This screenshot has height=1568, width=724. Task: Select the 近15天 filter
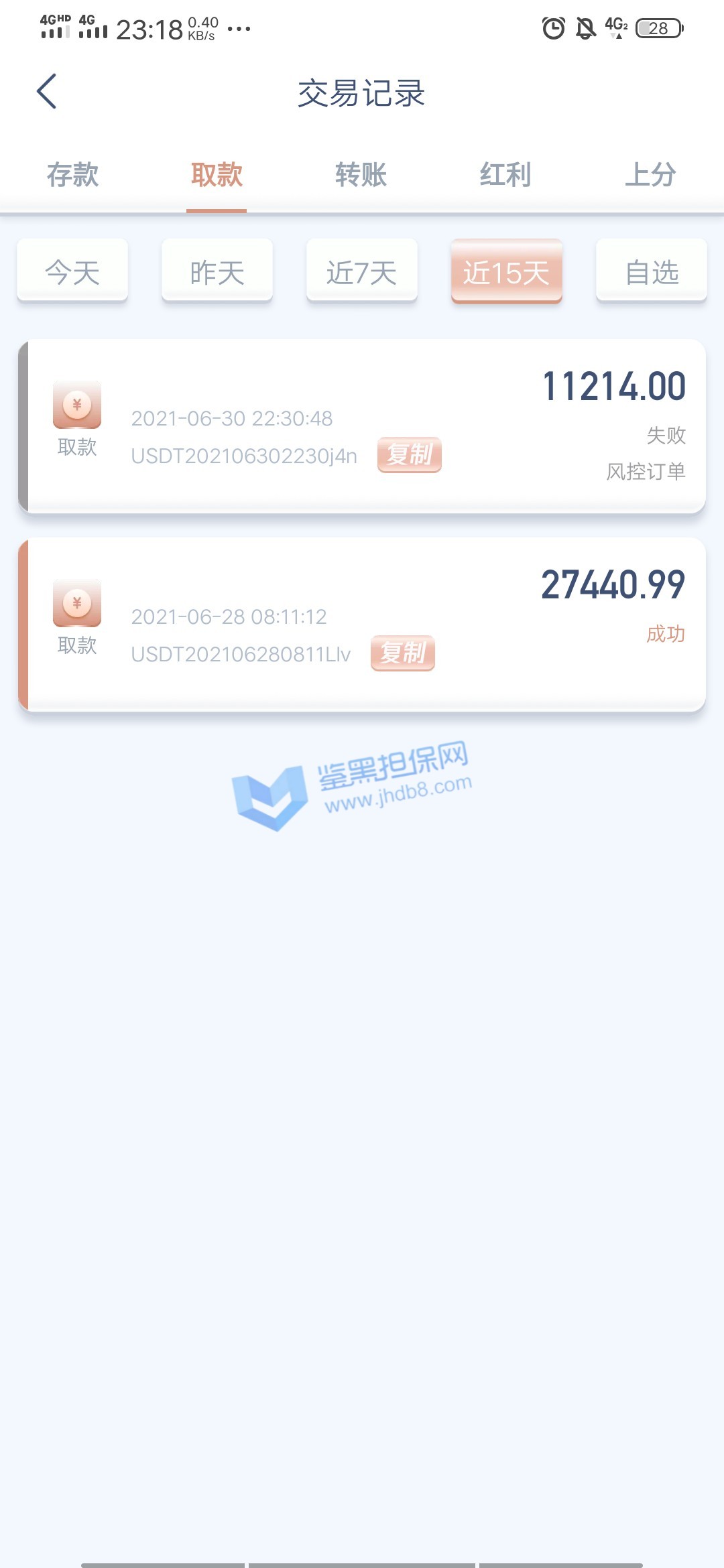pyautogui.click(x=507, y=271)
